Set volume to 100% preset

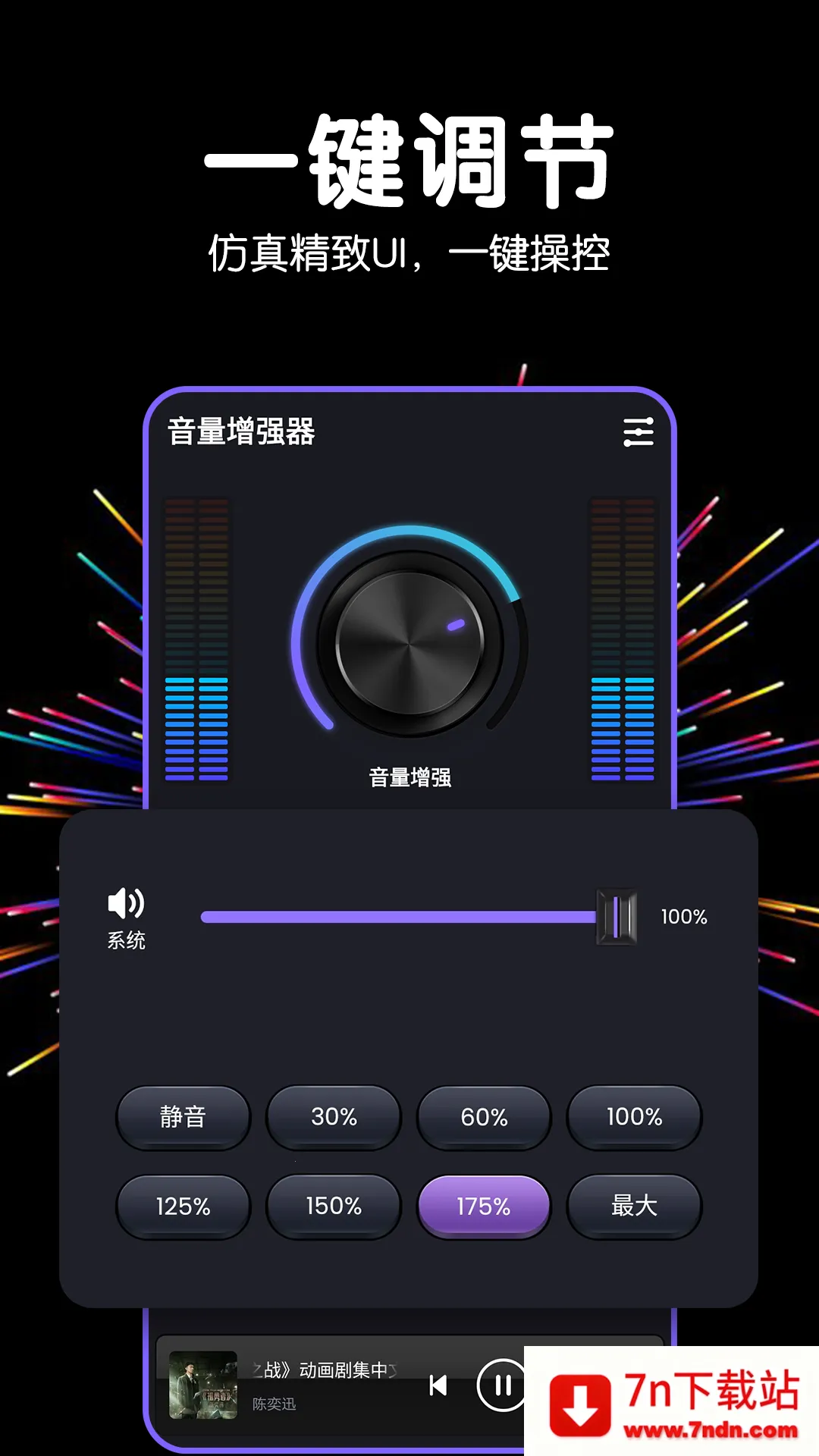coord(633,1117)
